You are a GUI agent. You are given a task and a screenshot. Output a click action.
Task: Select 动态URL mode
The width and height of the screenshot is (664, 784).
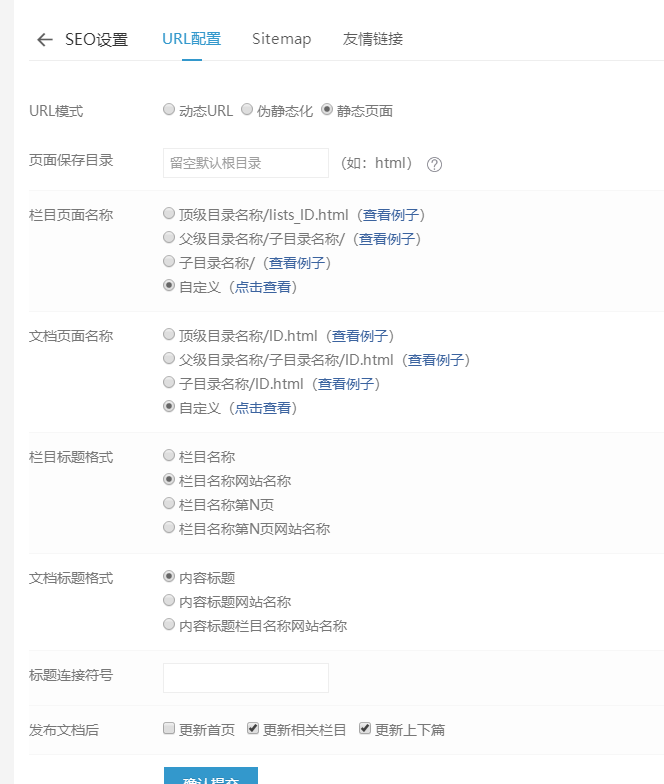click(x=169, y=110)
